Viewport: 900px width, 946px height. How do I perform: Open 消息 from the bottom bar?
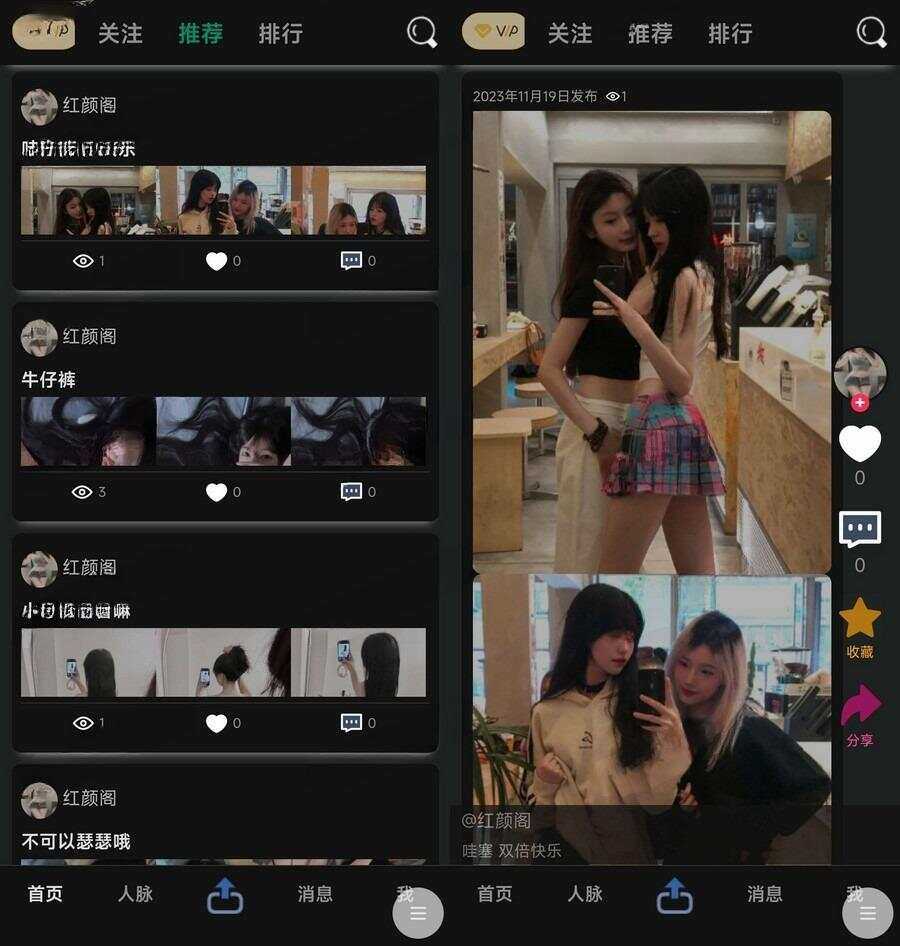(316, 896)
